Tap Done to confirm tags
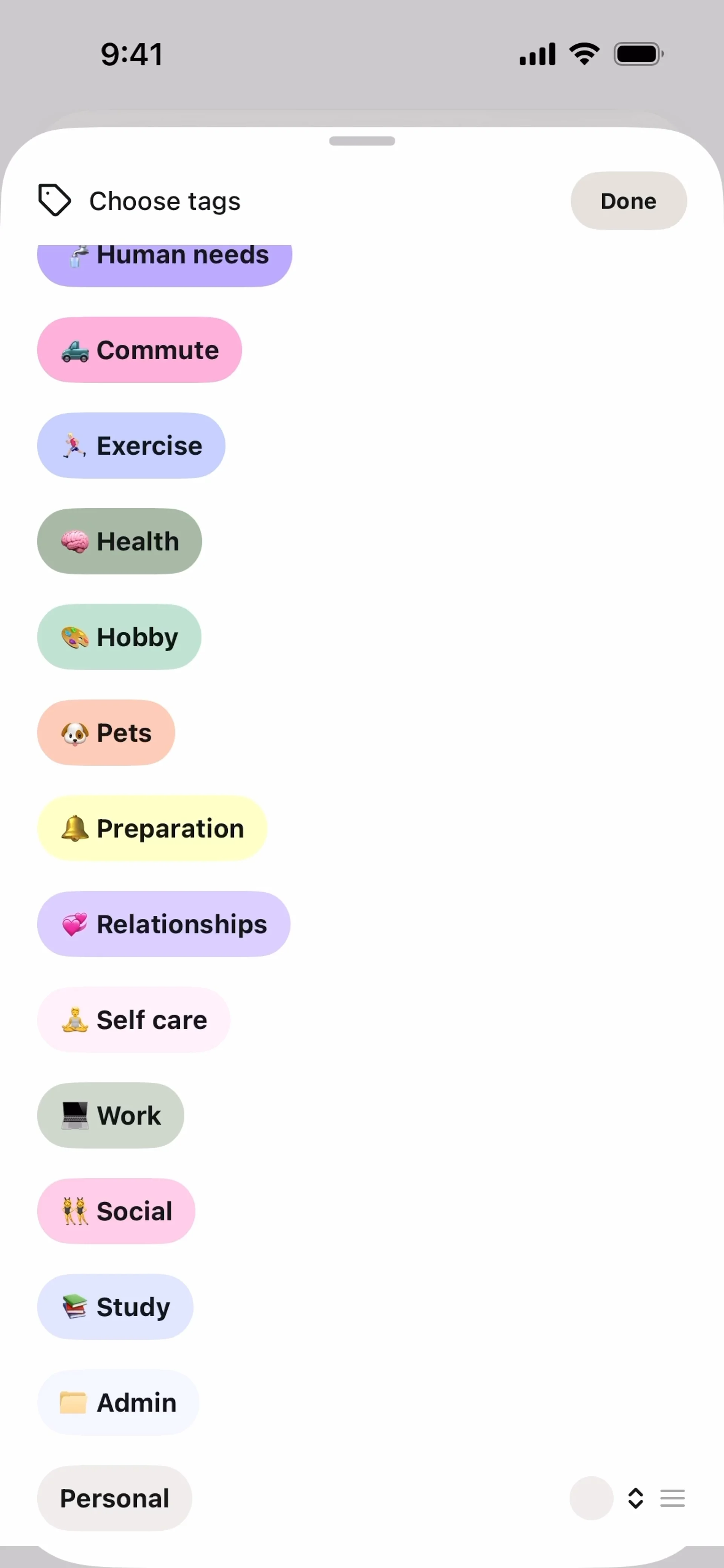This screenshot has height=1568, width=724. (x=628, y=201)
